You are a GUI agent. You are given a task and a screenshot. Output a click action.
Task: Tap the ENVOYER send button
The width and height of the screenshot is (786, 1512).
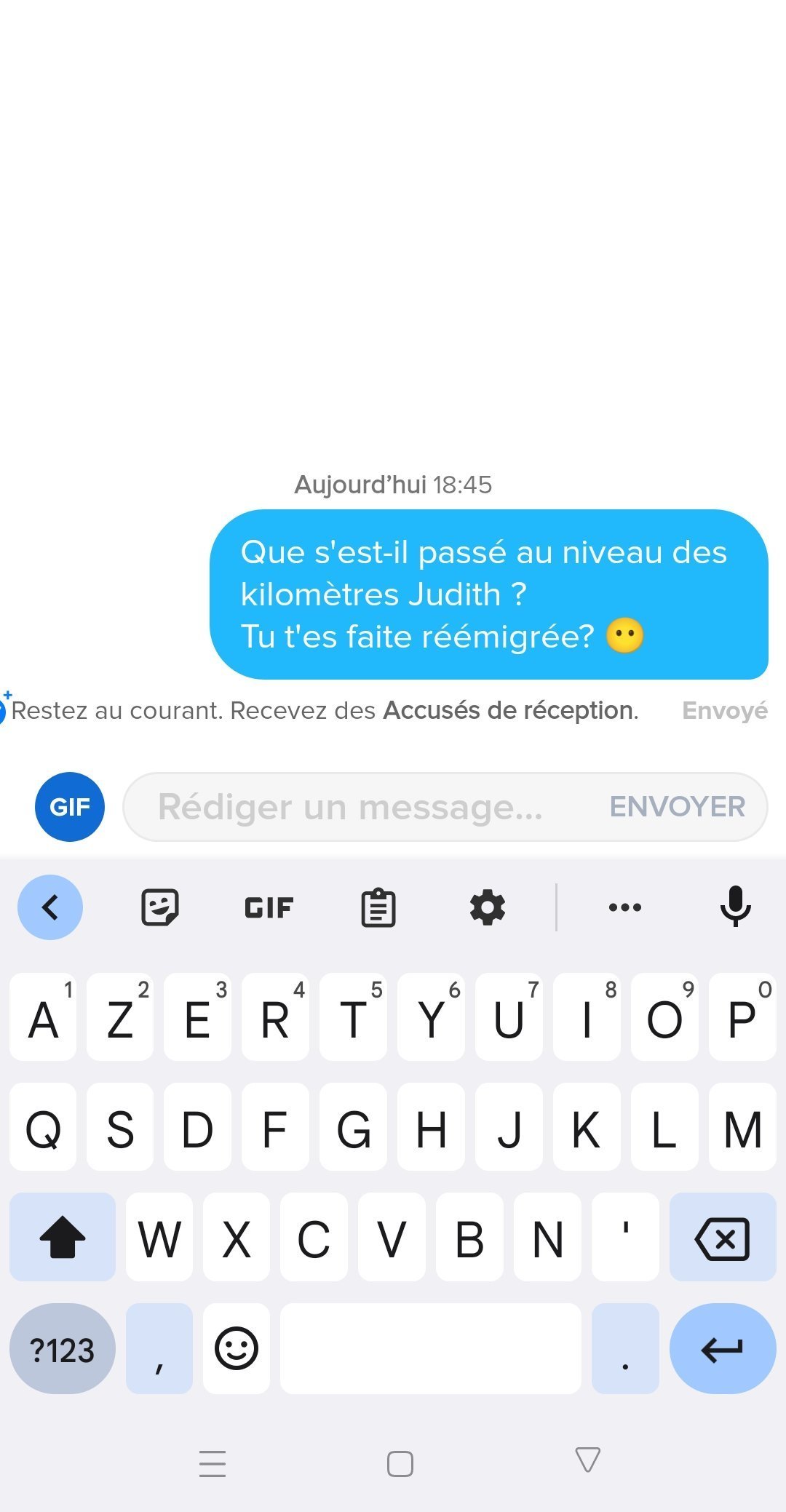[x=677, y=807]
